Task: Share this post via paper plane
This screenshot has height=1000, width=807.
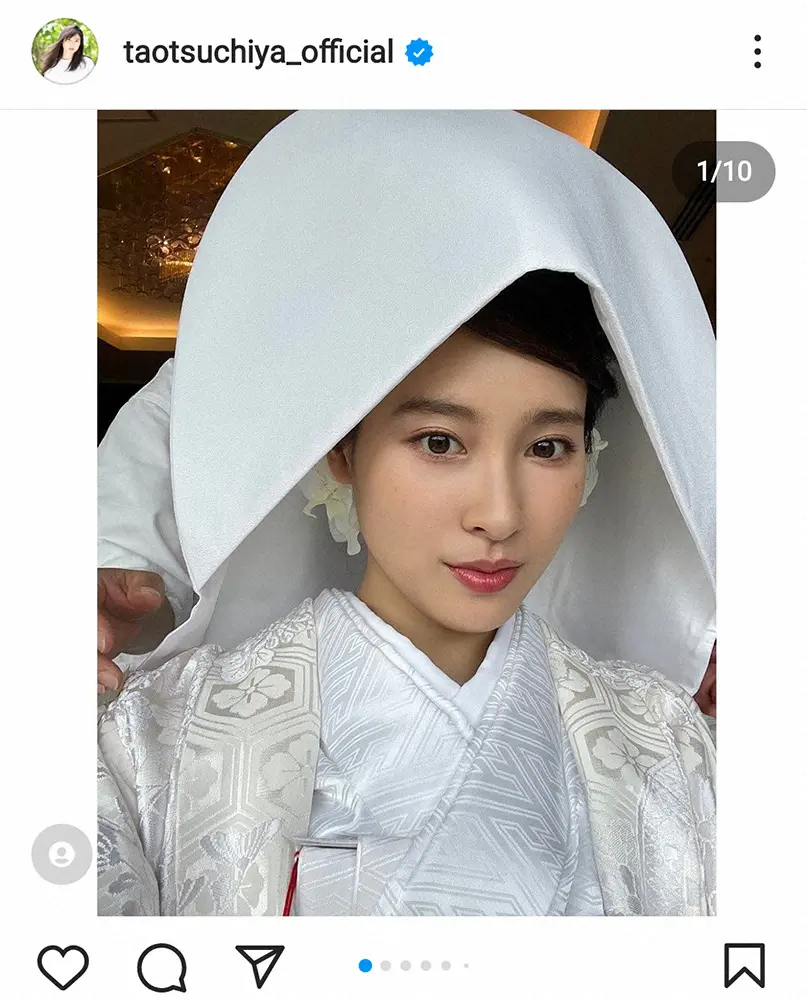Action: [x=260, y=966]
